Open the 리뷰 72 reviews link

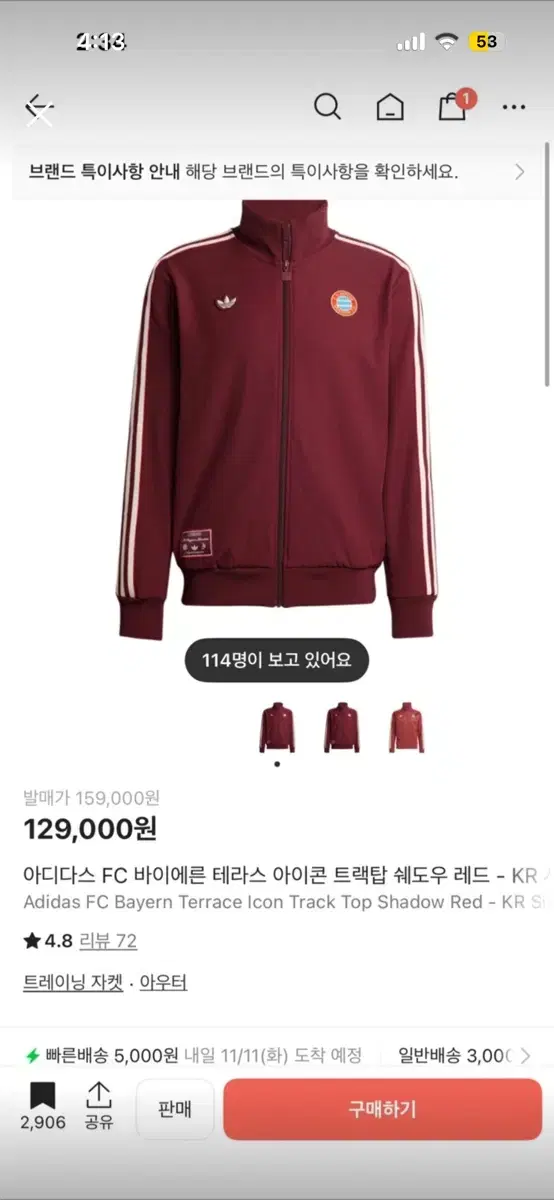[x=108, y=941]
